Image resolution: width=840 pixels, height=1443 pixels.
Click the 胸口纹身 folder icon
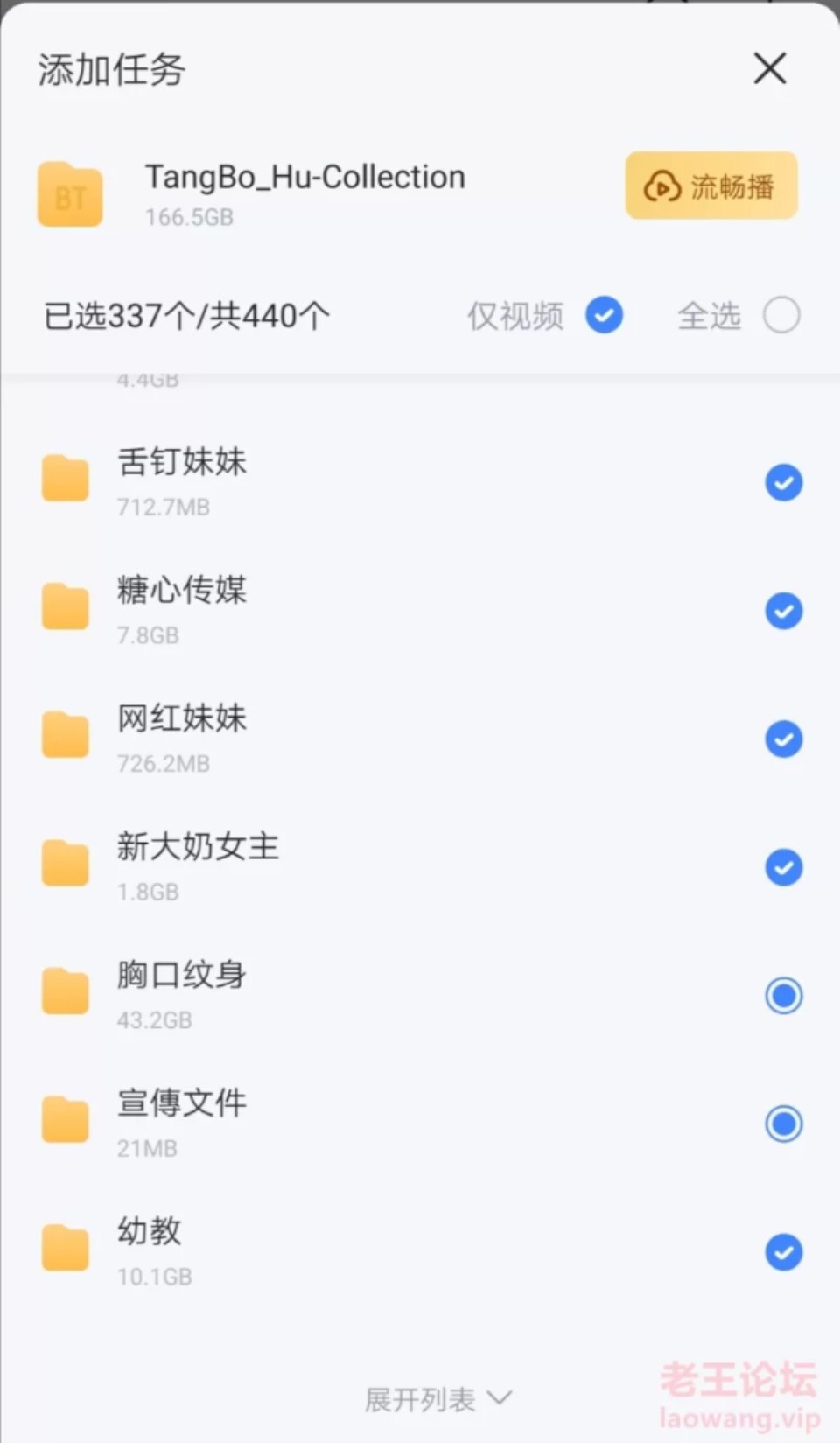65,990
